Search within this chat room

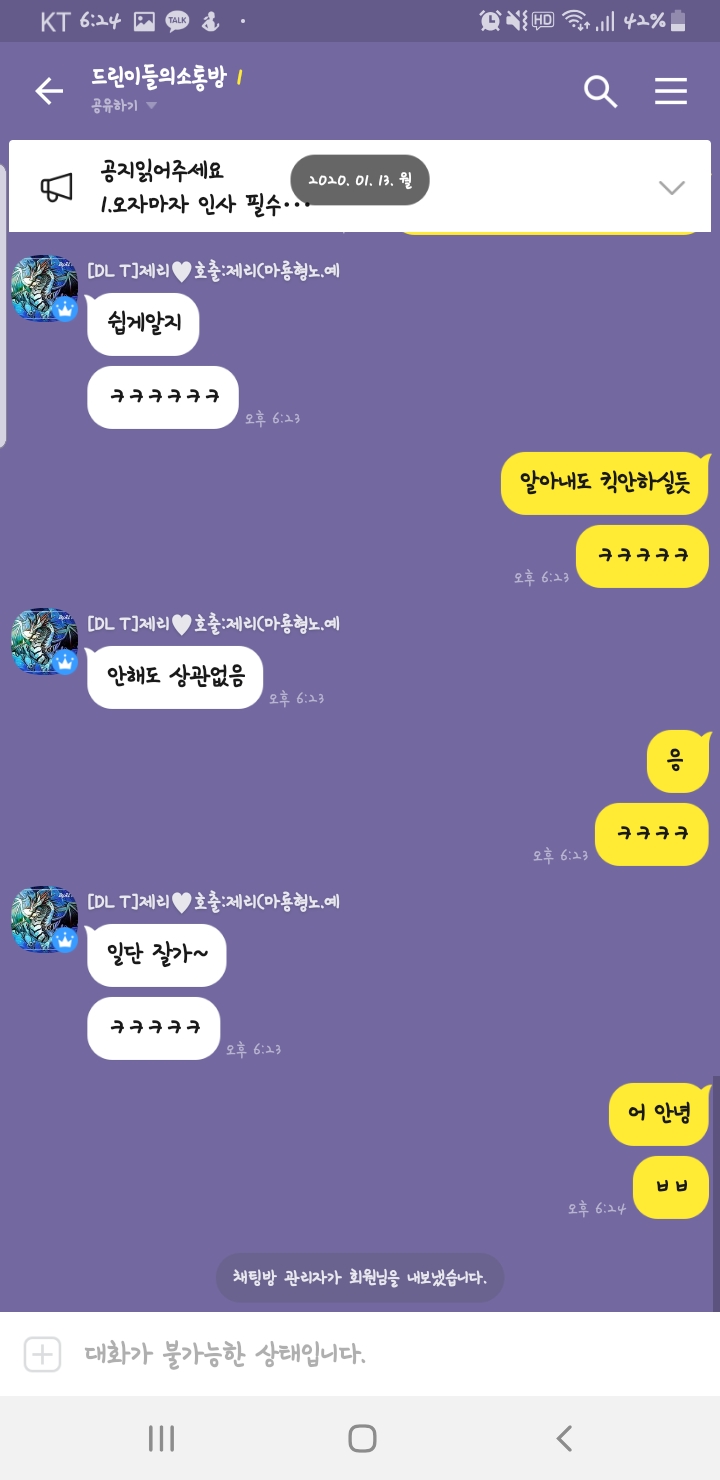[x=600, y=92]
